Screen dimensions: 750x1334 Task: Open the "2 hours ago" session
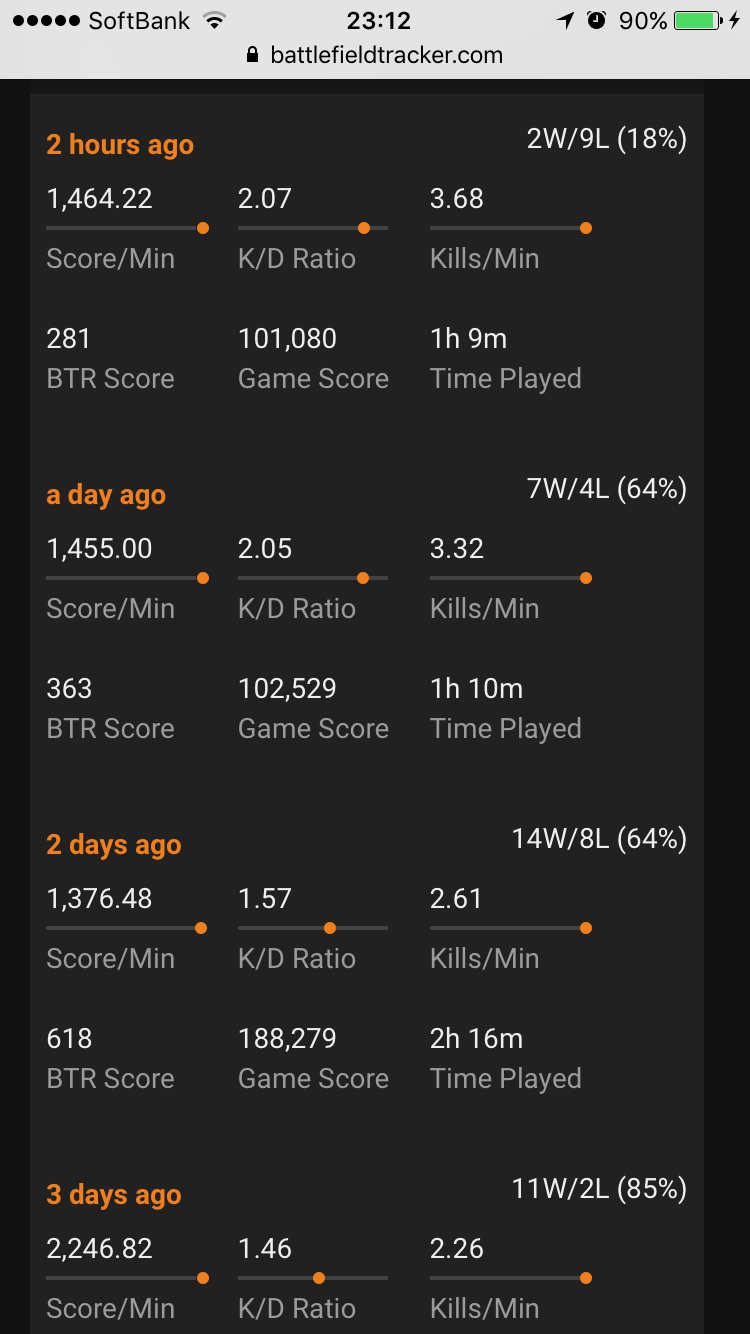(x=120, y=145)
